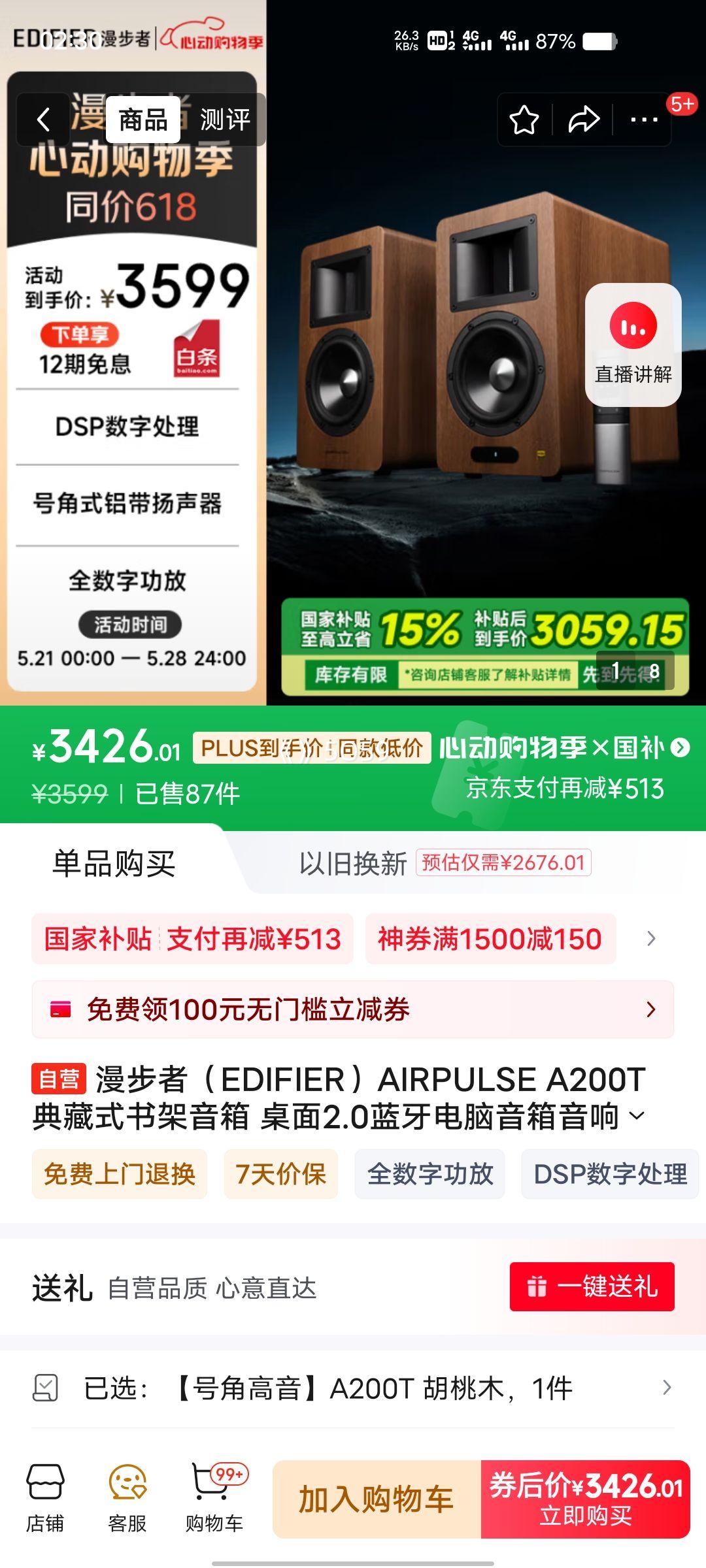The height and width of the screenshot is (1568, 706).
Task: Open the three-dot overflow menu
Action: [644, 120]
